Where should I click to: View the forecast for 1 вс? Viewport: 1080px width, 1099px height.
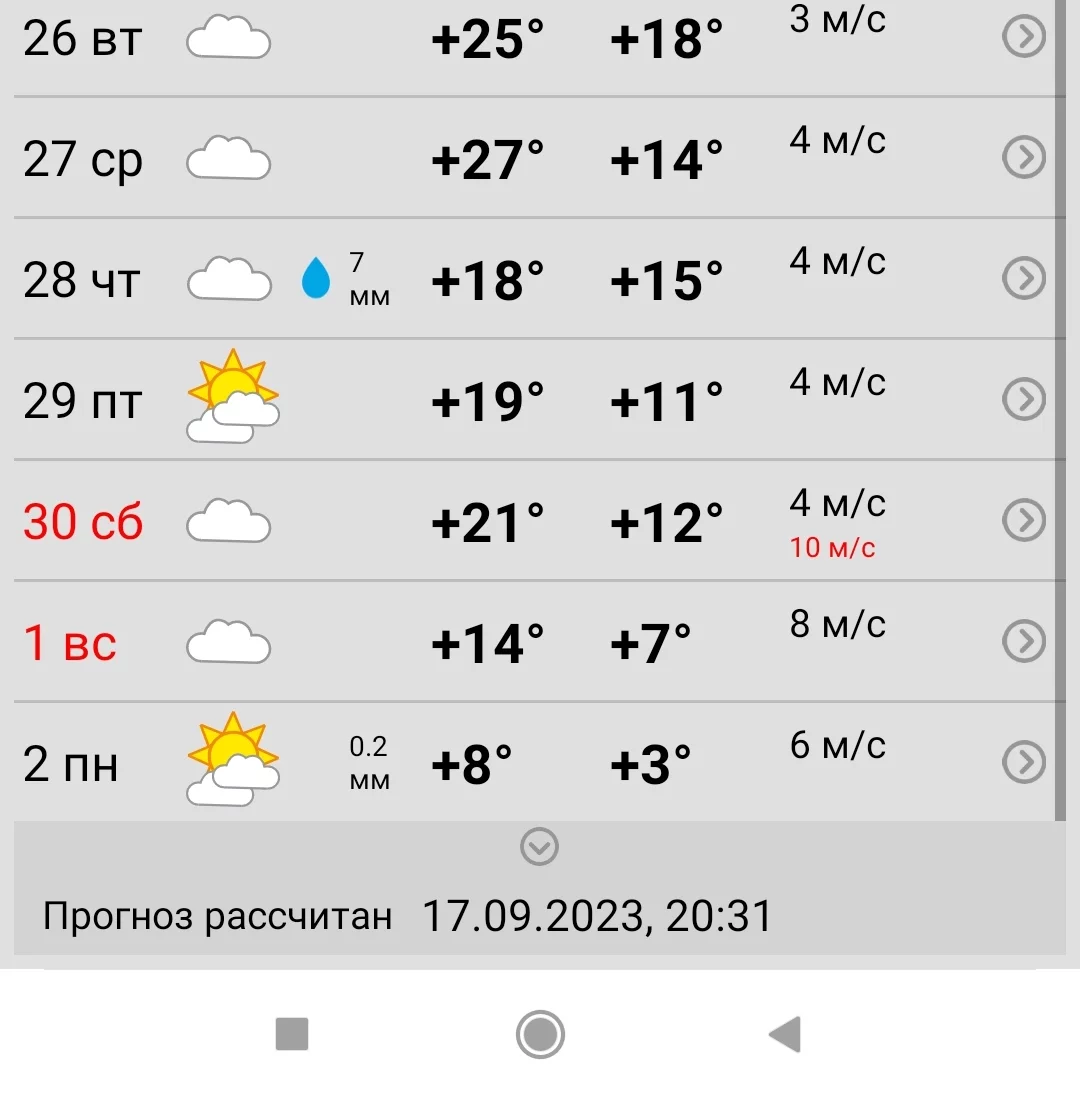pyautogui.click(x=1023, y=642)
